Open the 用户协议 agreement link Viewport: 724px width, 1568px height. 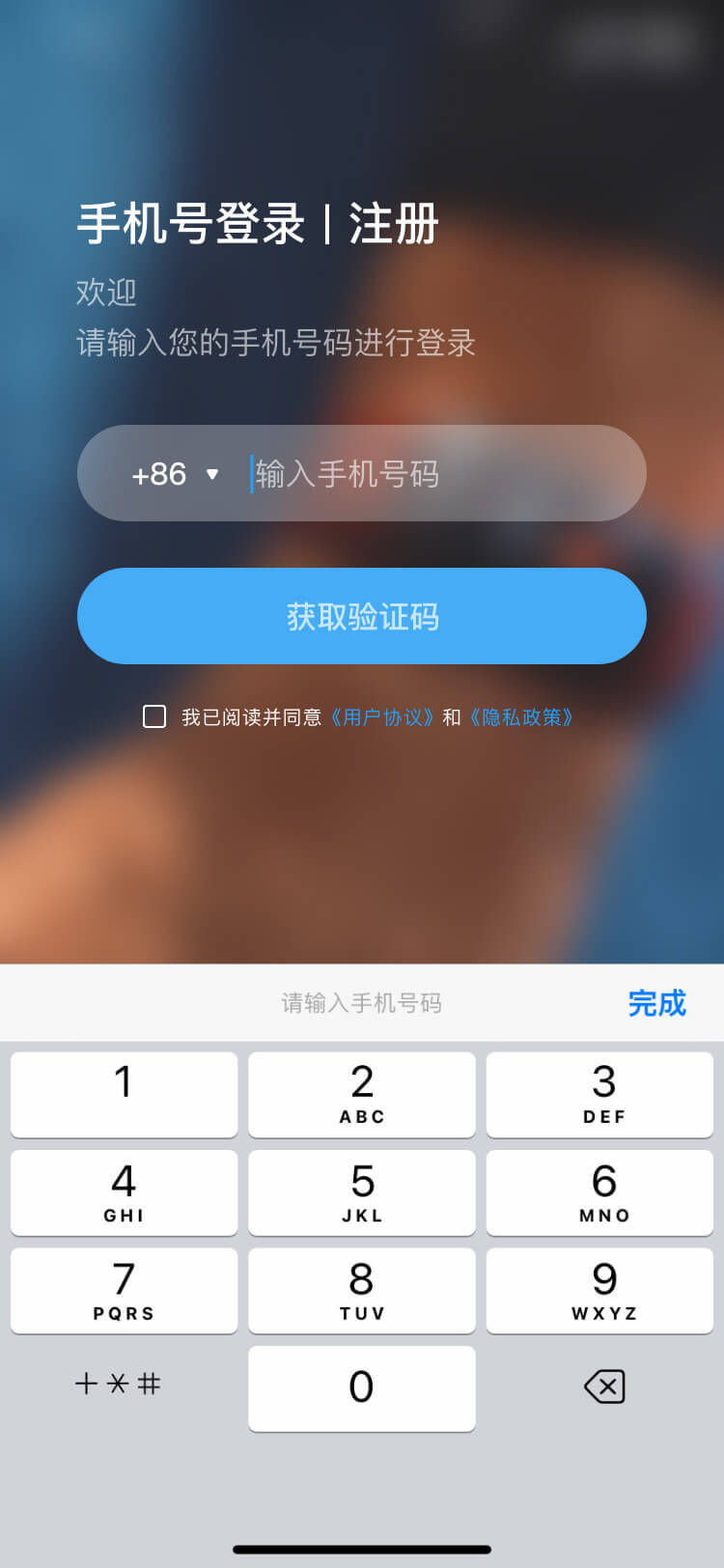point(382,717)
